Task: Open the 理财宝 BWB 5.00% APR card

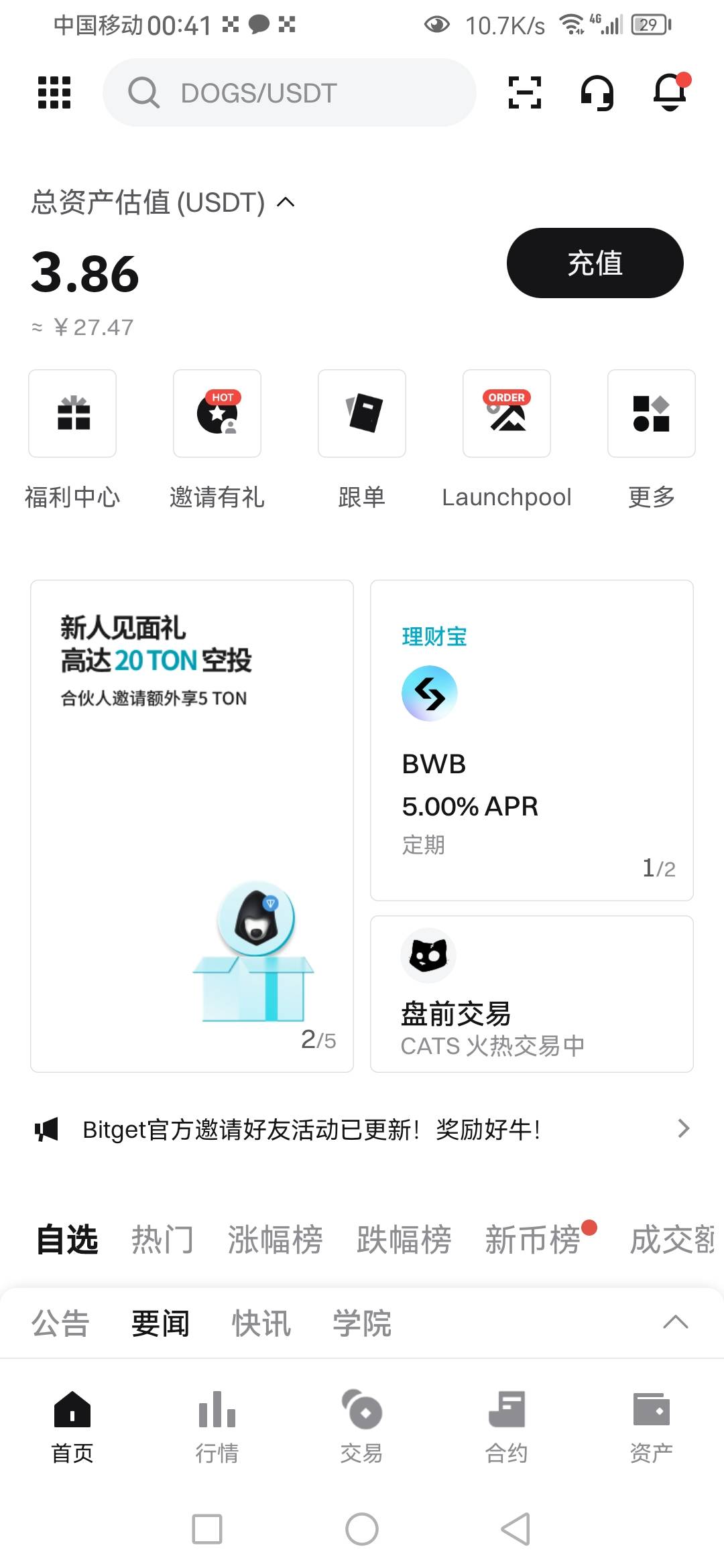Action: pyautogui.click(x=532, y=740)
